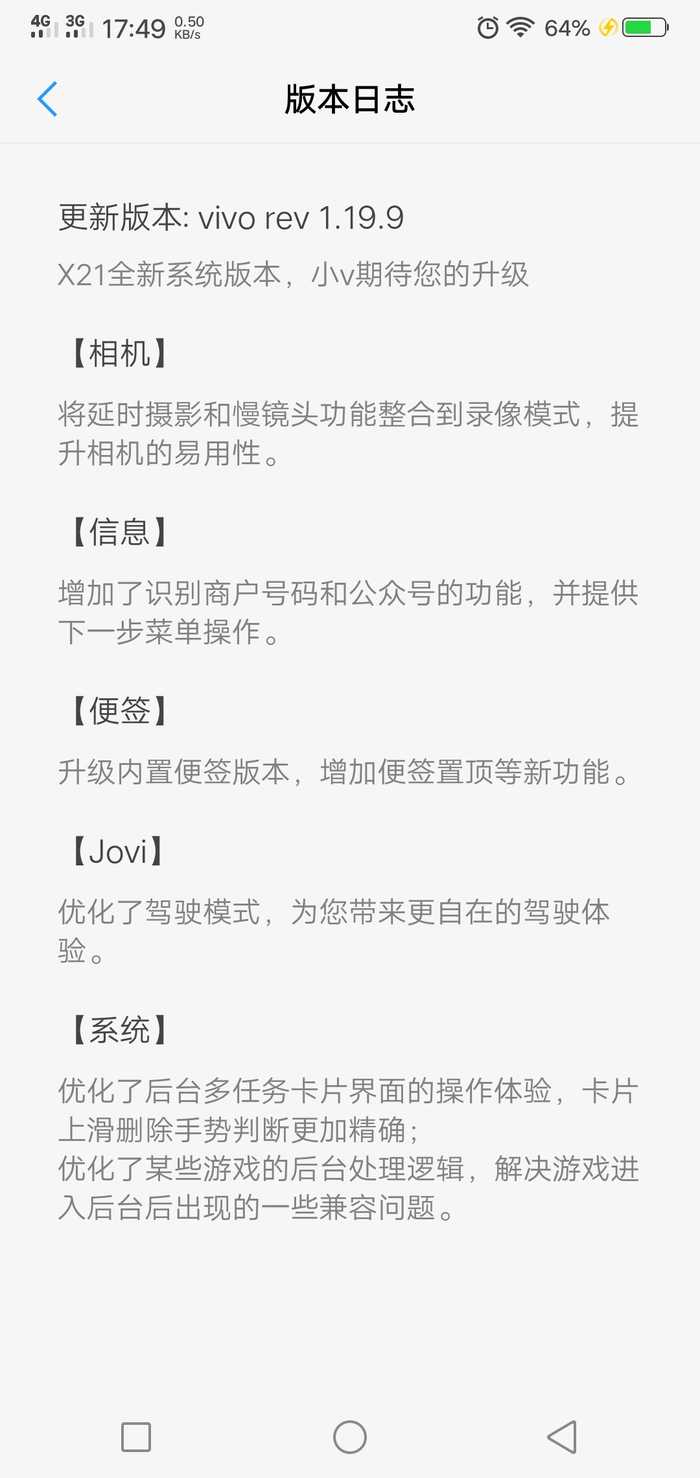The height and width of the screenshot is (1478, 700).
Task: Tap the system back triangle button
Action: pyautogui.click(x=562, y=1436)
